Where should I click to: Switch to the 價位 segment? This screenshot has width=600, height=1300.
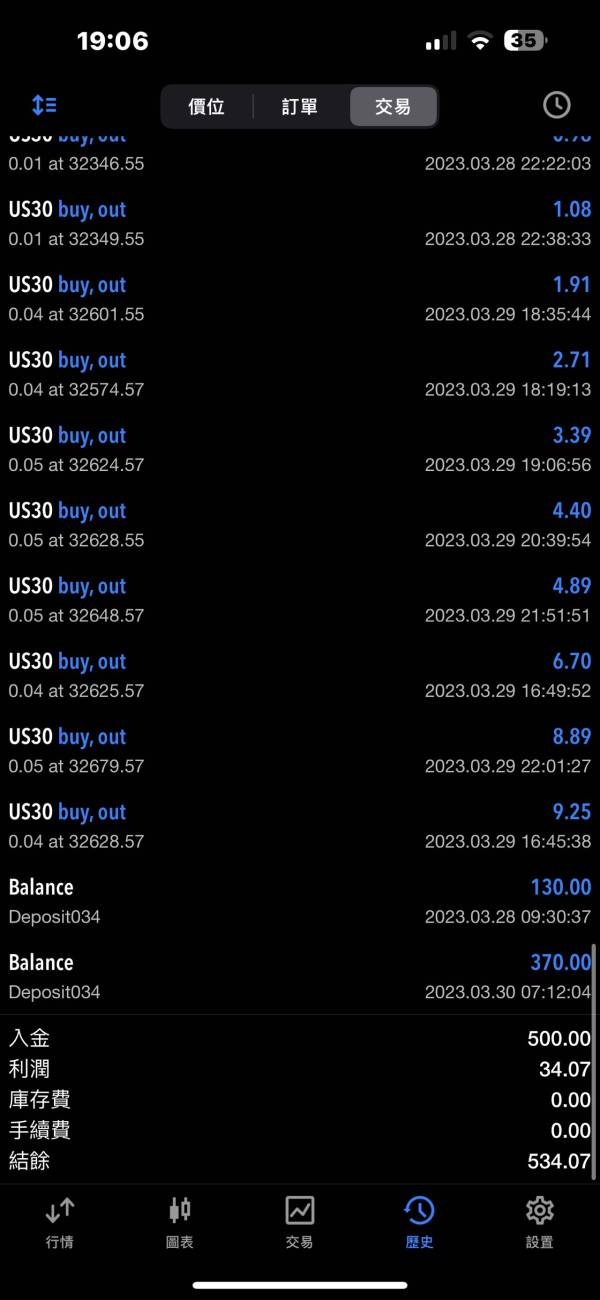(x=207, y=106)
